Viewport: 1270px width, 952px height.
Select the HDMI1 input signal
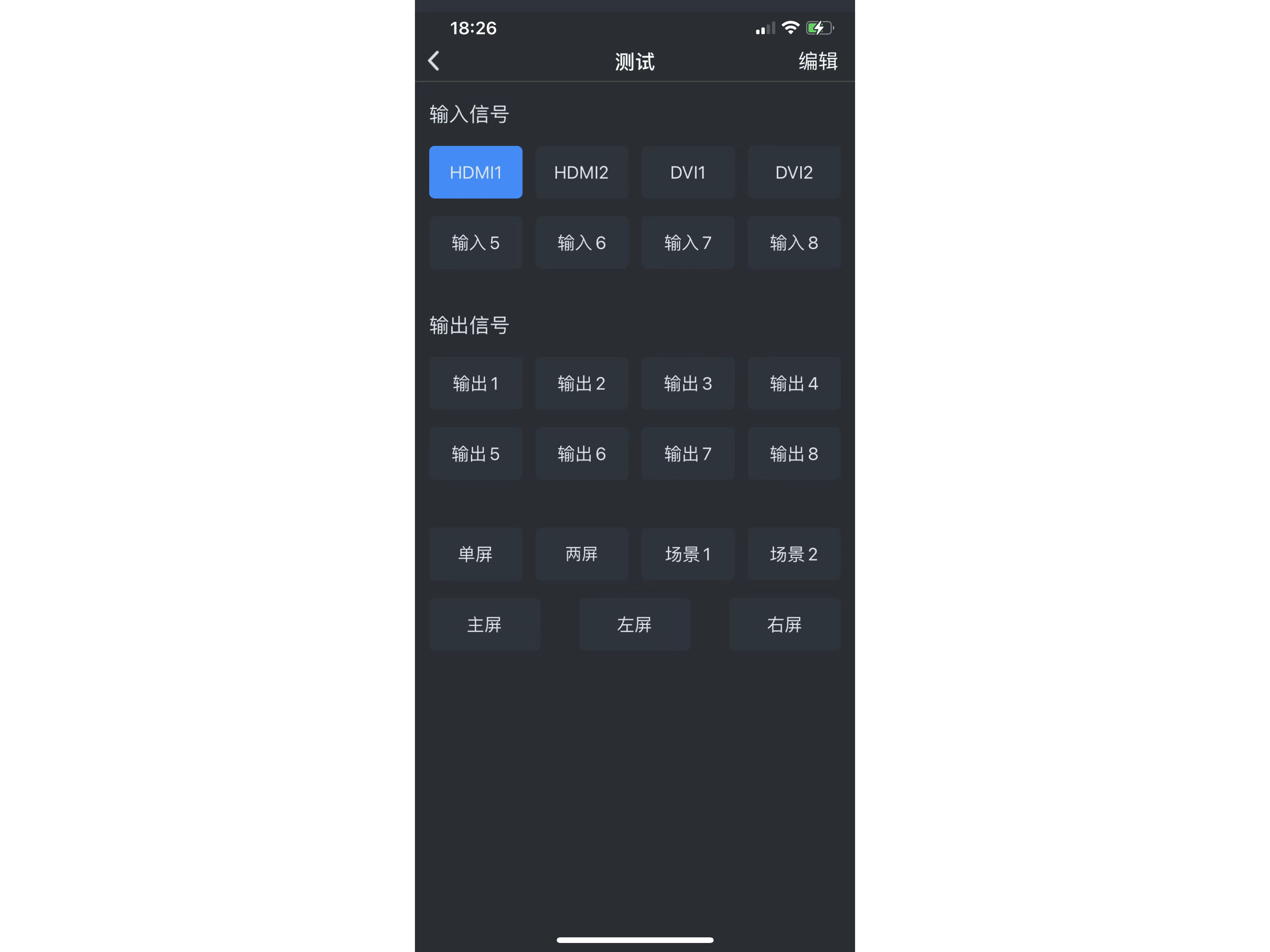click(x=475, y=172)
